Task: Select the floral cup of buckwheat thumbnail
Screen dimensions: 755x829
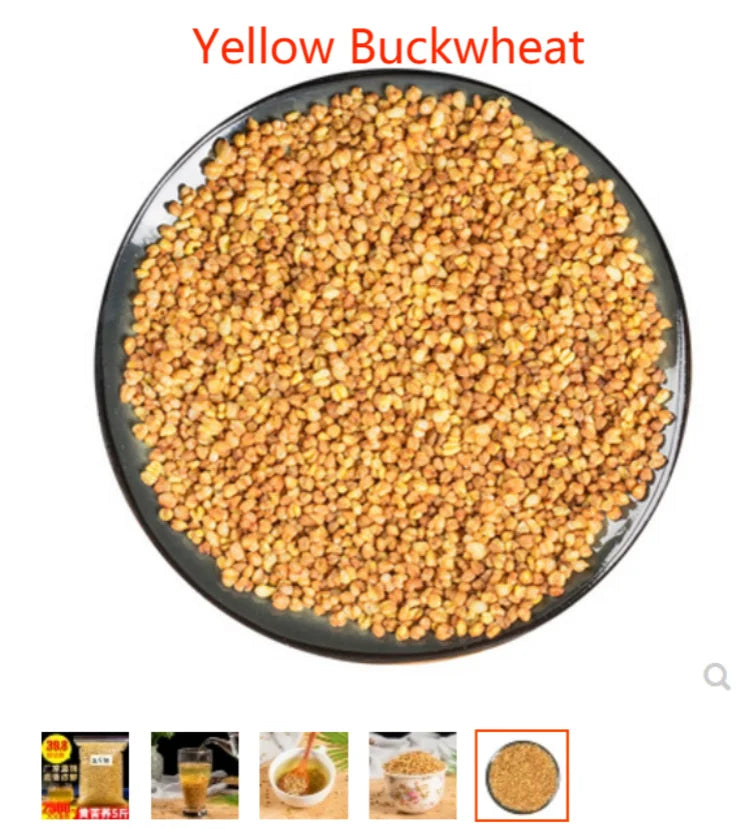Action: pos(412,775)
